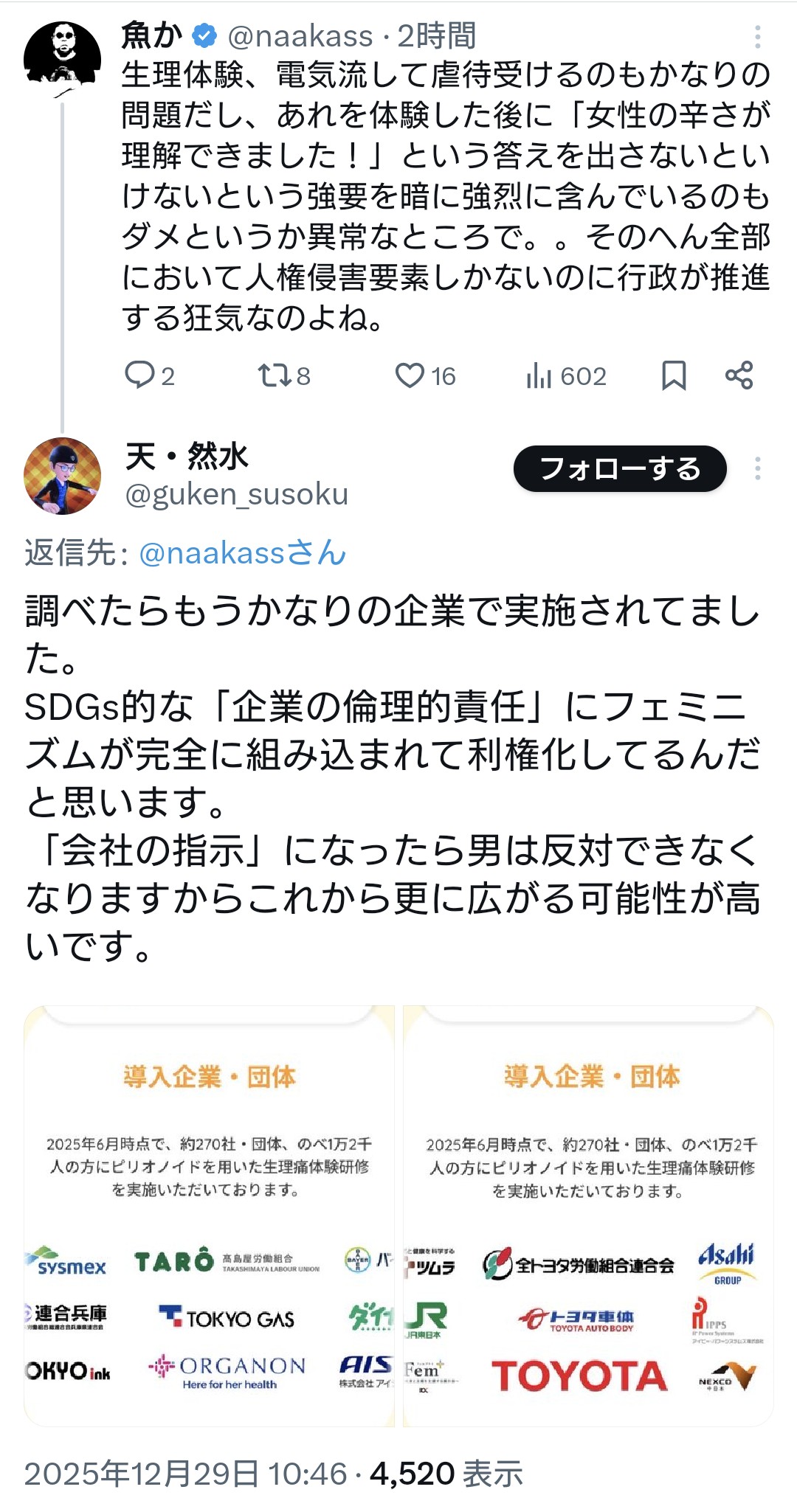
Task: Bookmark 魚か's post
Action: [x=673, y=375]
